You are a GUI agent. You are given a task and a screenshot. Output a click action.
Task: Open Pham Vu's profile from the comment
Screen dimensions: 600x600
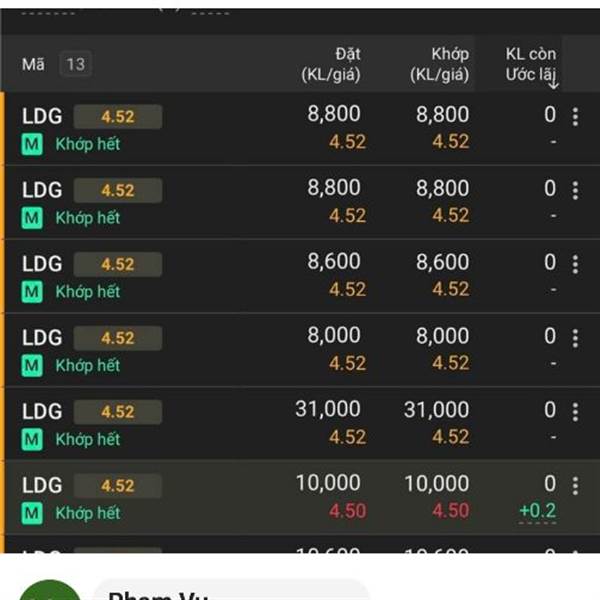[x=158, y=596]
